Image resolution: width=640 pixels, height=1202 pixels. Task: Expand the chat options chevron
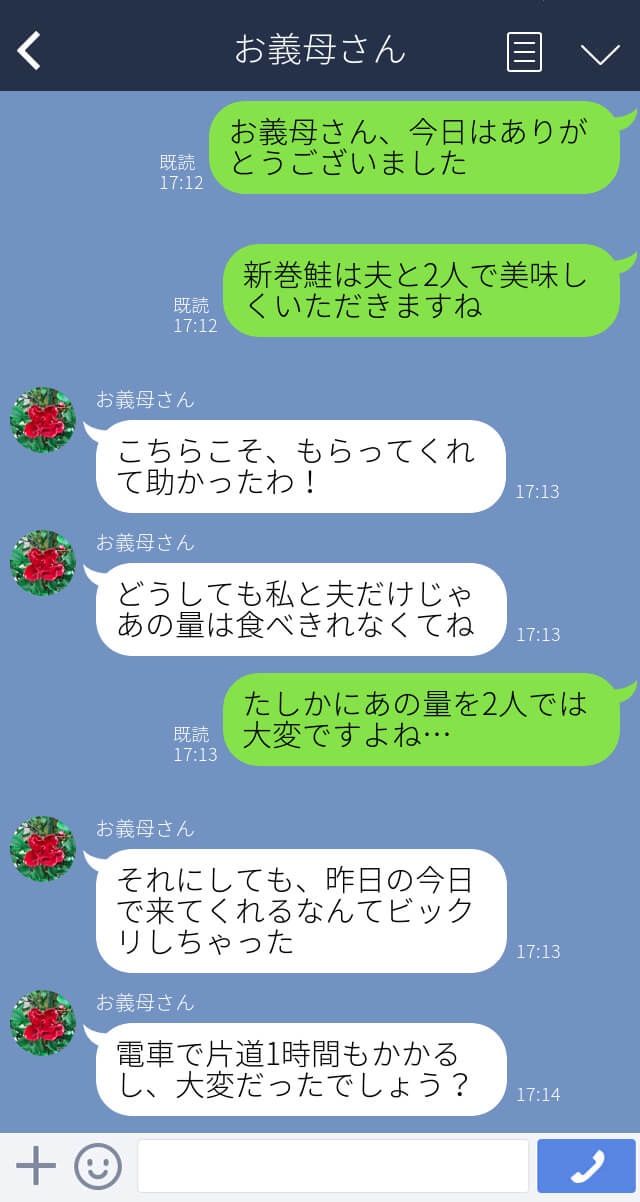coord(600,53)
